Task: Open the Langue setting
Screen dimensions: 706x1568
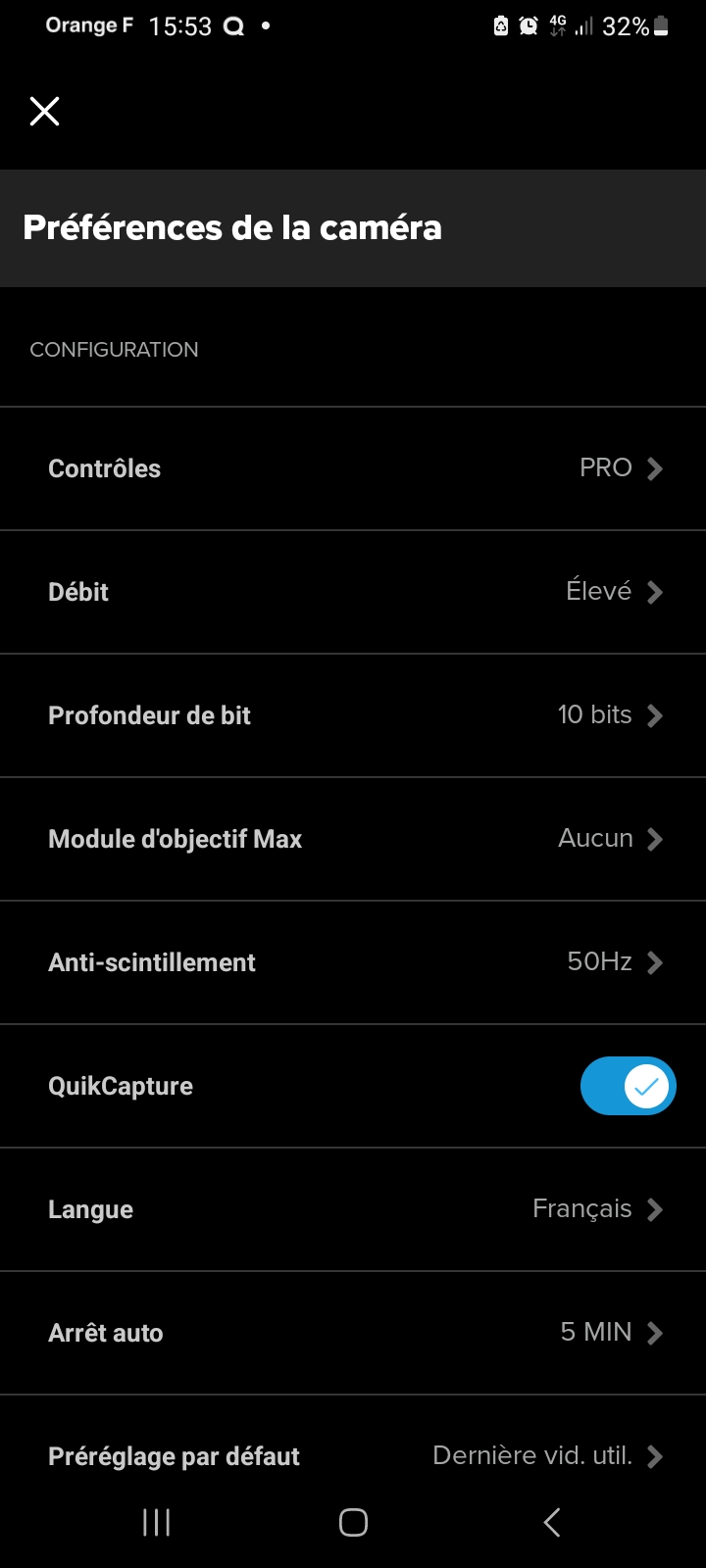Action: tap(353, 1209)
